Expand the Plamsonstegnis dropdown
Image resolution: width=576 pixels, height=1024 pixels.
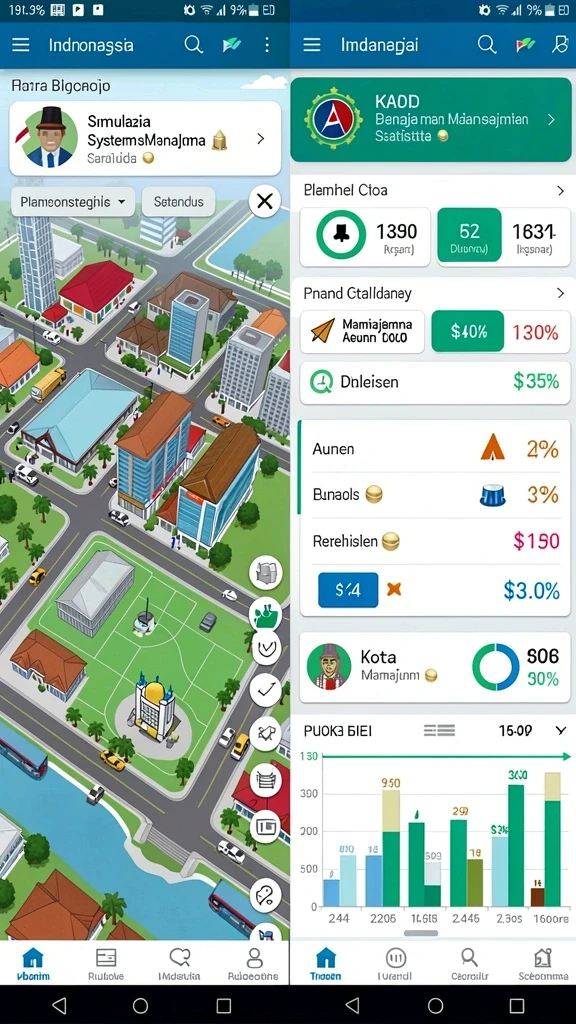pyautogui.click(x=72, y=202)
